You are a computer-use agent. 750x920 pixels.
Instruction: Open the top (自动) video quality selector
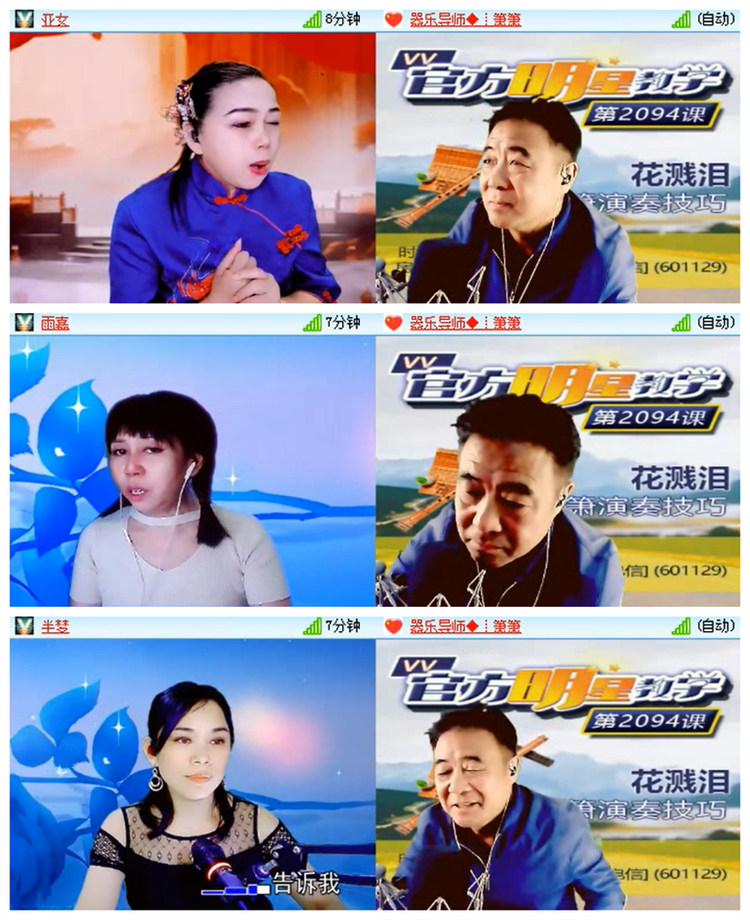pos(717,18)
